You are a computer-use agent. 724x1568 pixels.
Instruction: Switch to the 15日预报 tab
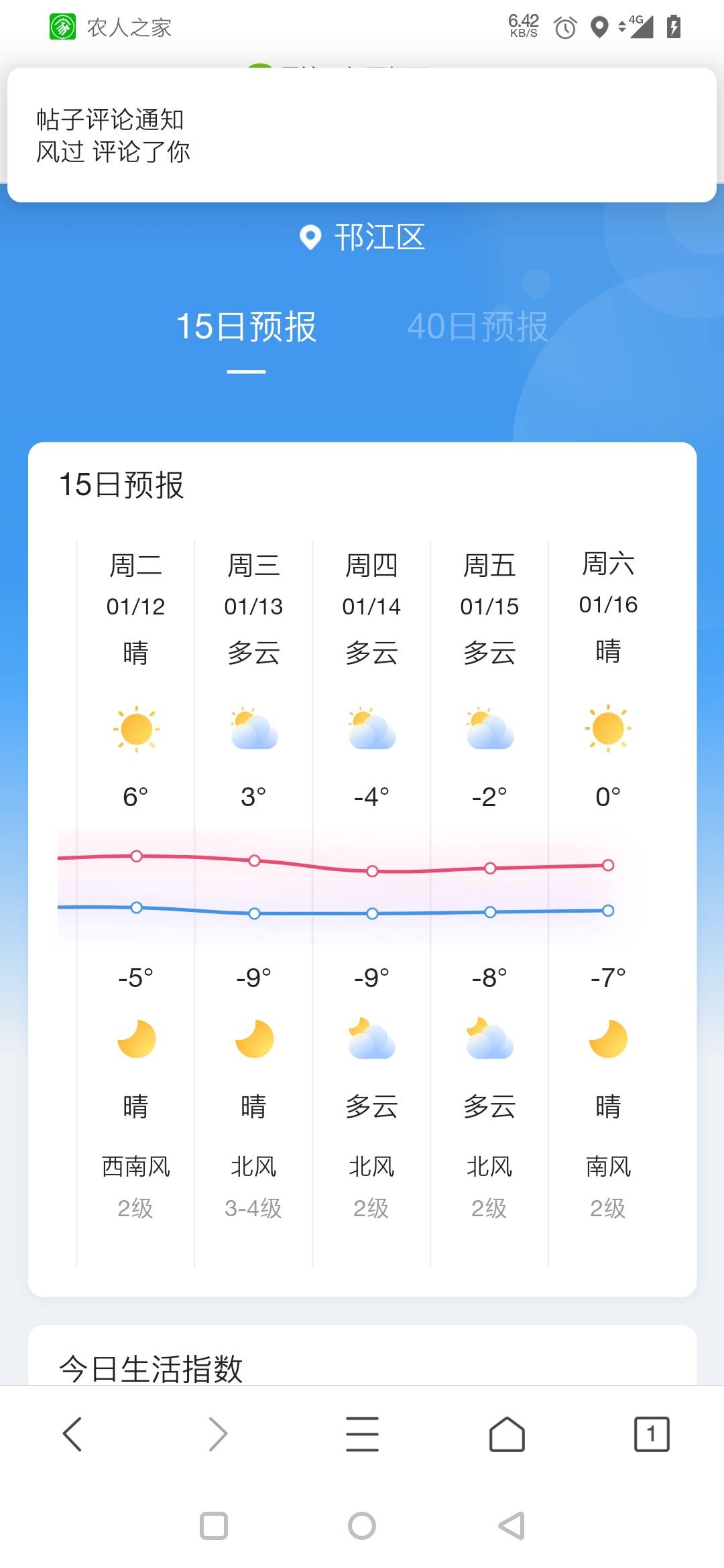point(246,327)
